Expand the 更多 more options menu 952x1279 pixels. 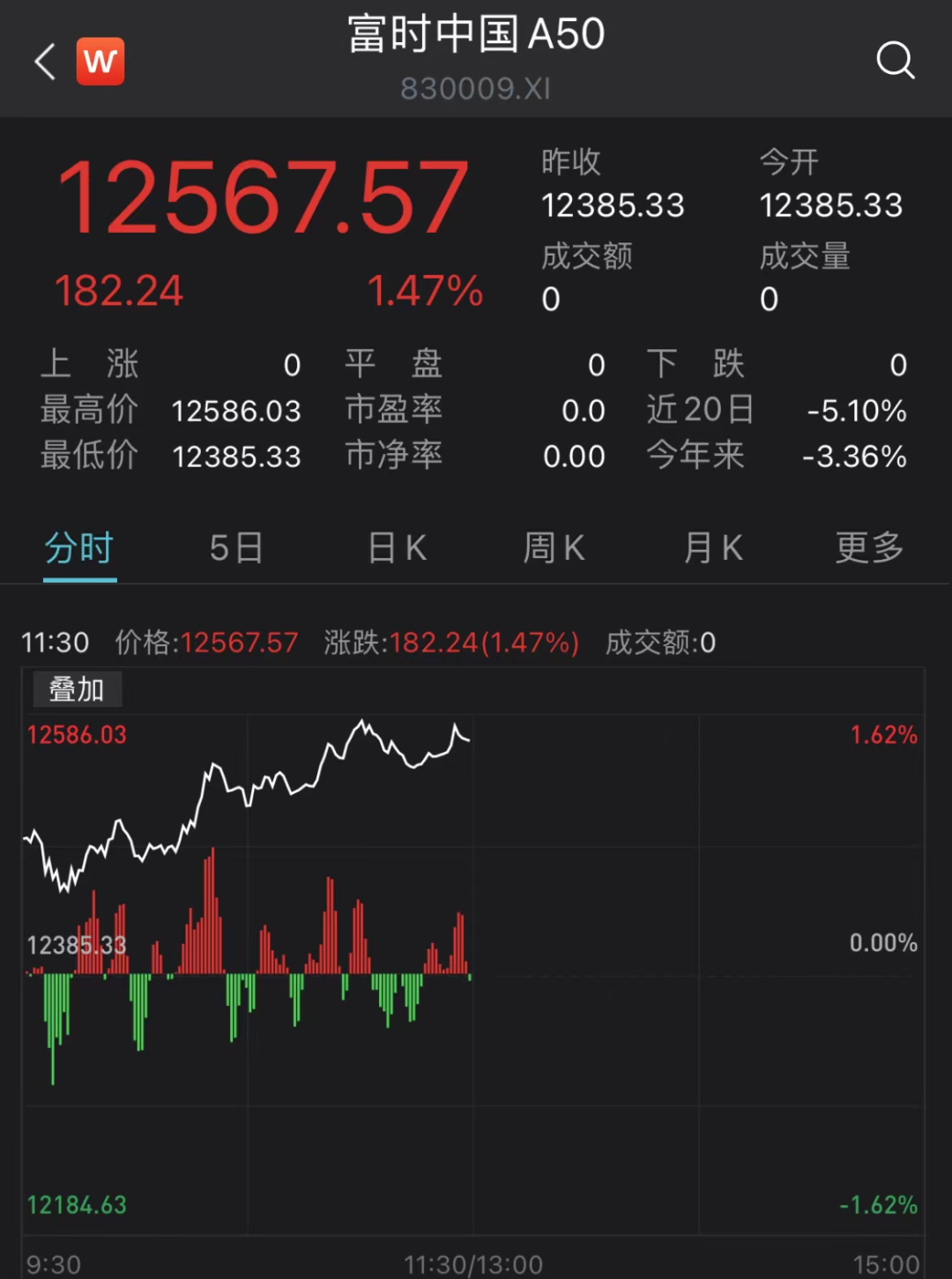pyautogui.click(x=869, y=547)
